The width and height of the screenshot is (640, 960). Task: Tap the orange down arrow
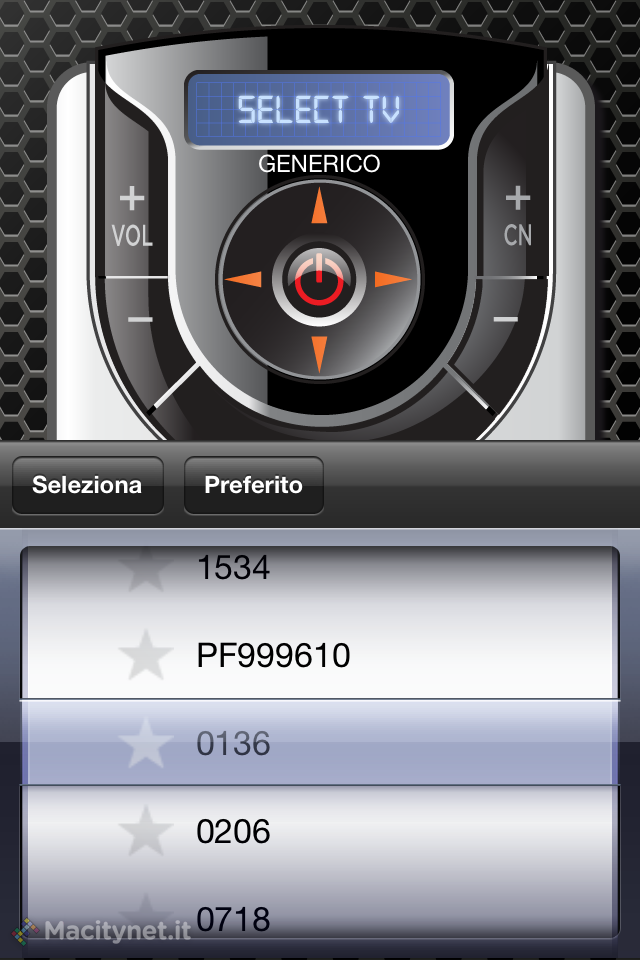318,353
